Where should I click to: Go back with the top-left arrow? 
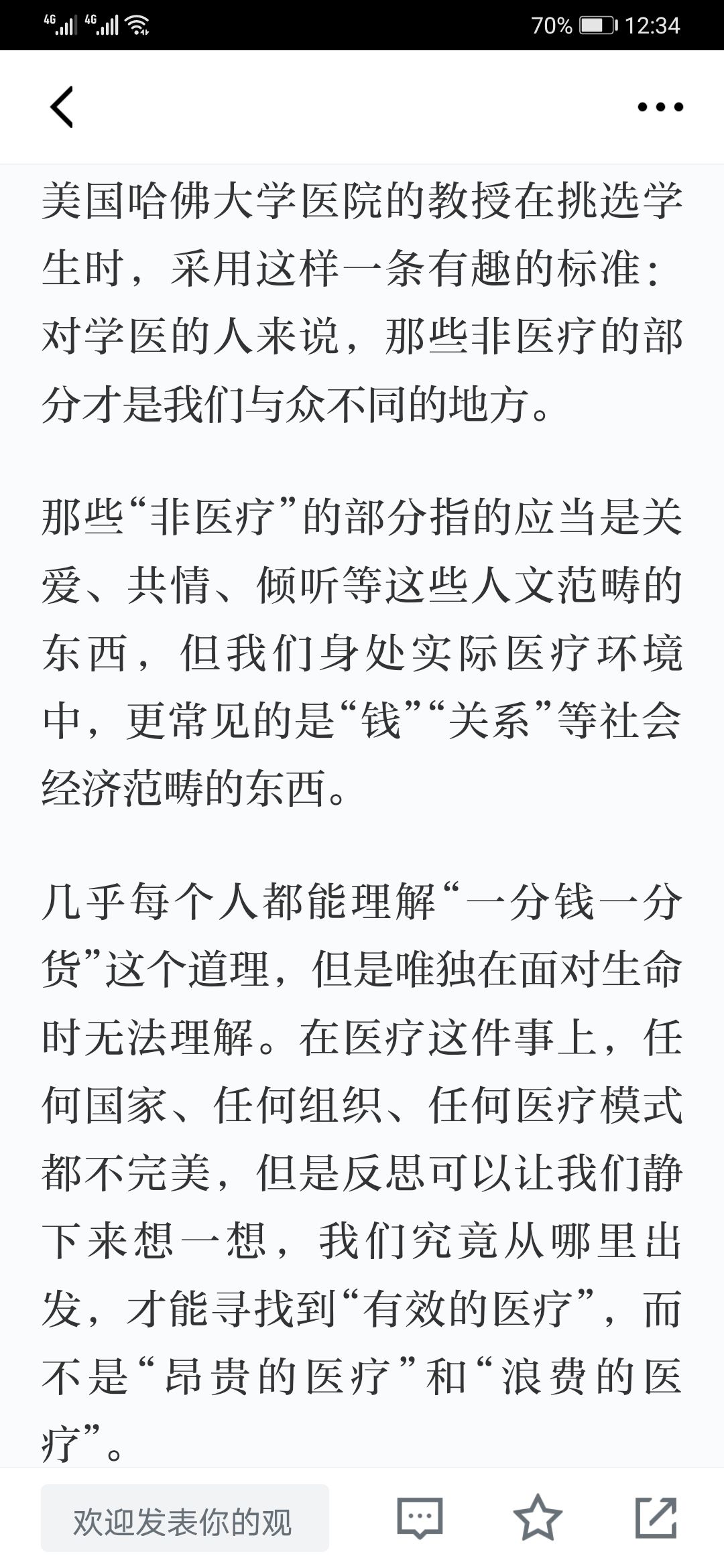click(x=62, y=107)
